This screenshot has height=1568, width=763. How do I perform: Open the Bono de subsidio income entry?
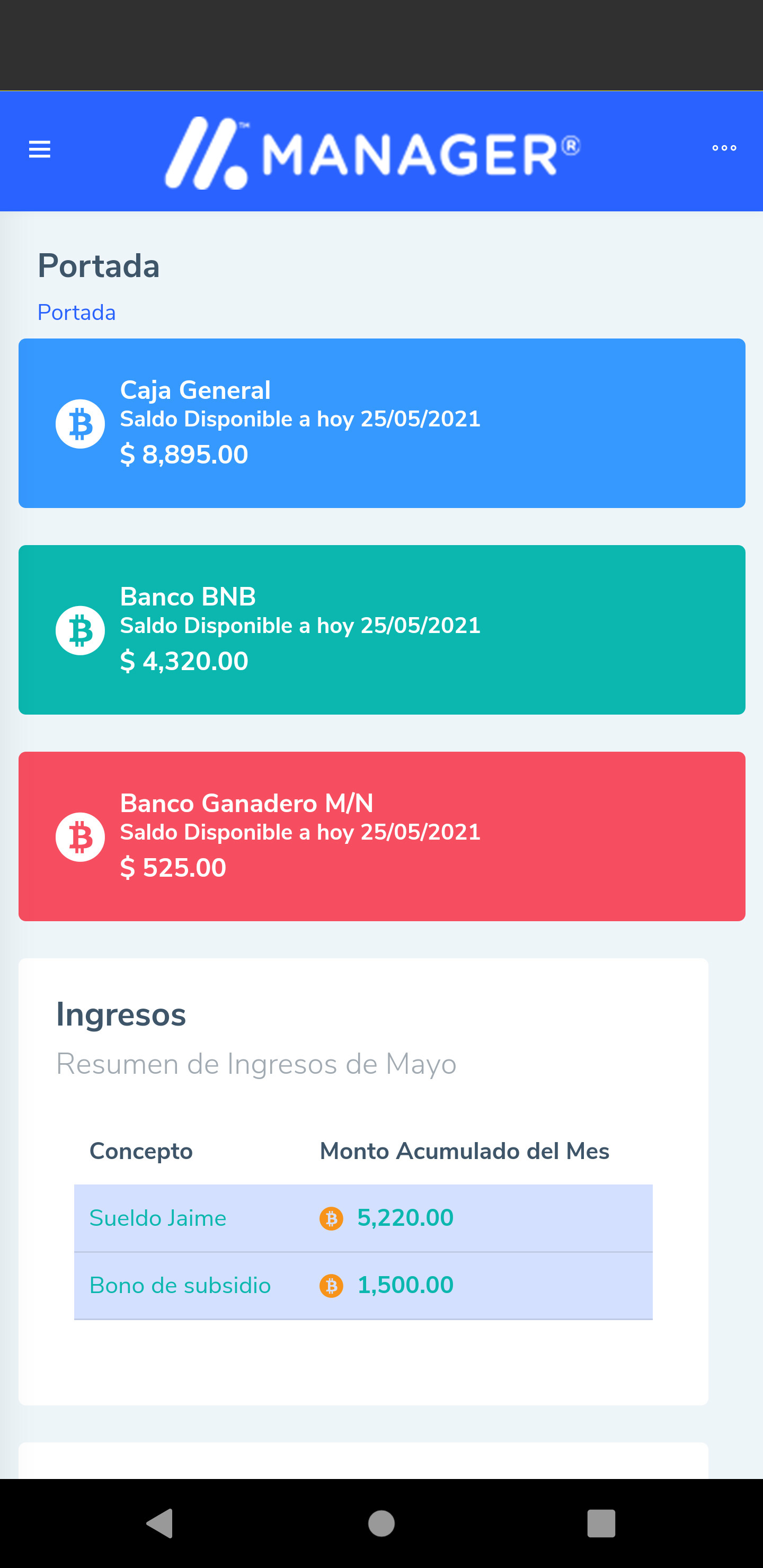(180, 1285)
